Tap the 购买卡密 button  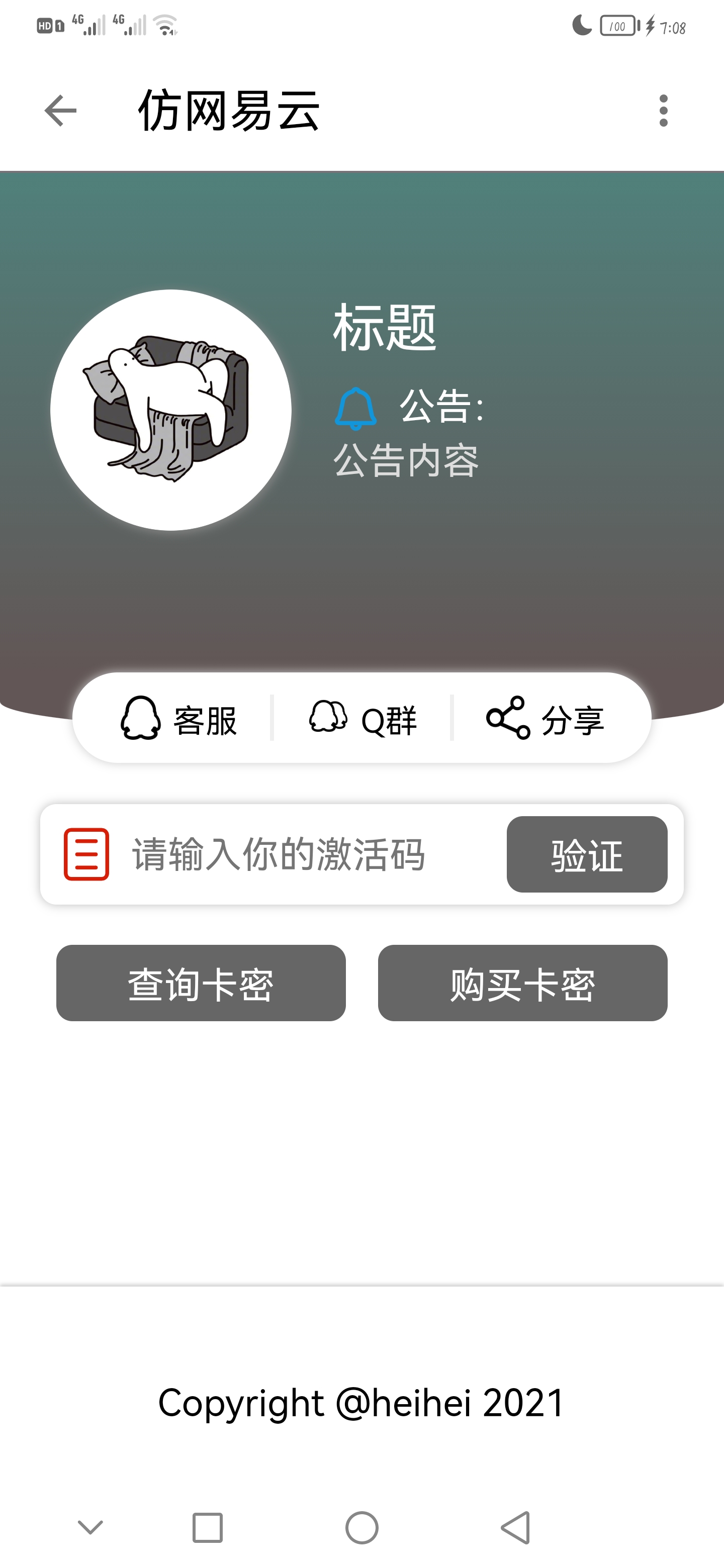(x=522, y=984)
